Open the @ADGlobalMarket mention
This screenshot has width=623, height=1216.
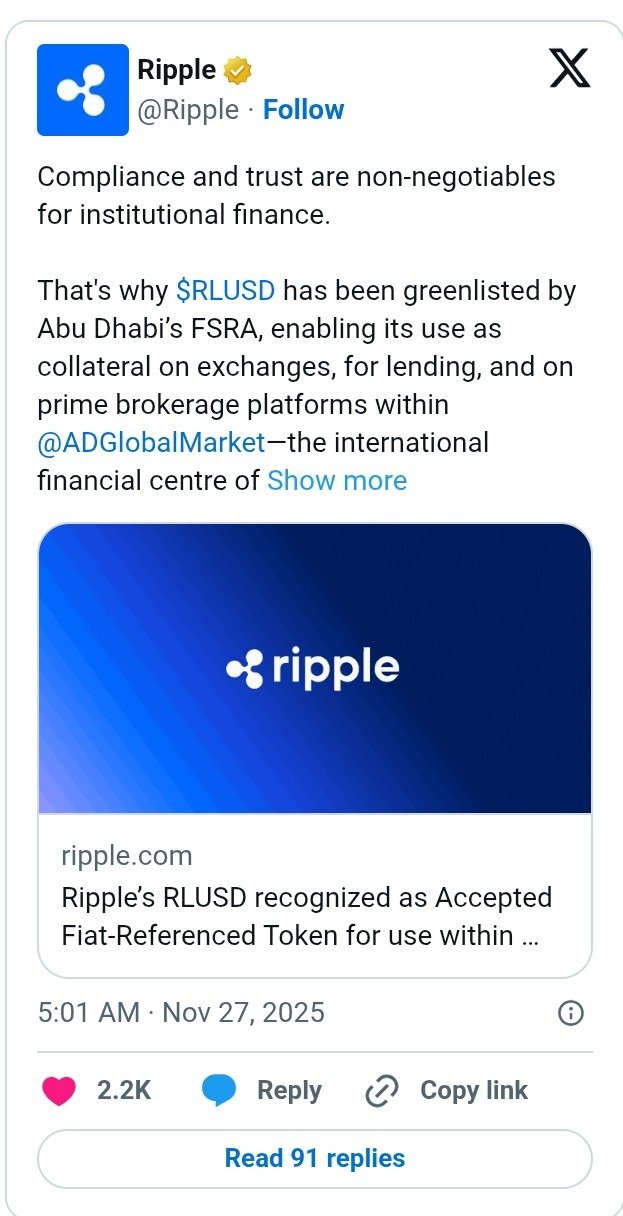click(152, 442)
